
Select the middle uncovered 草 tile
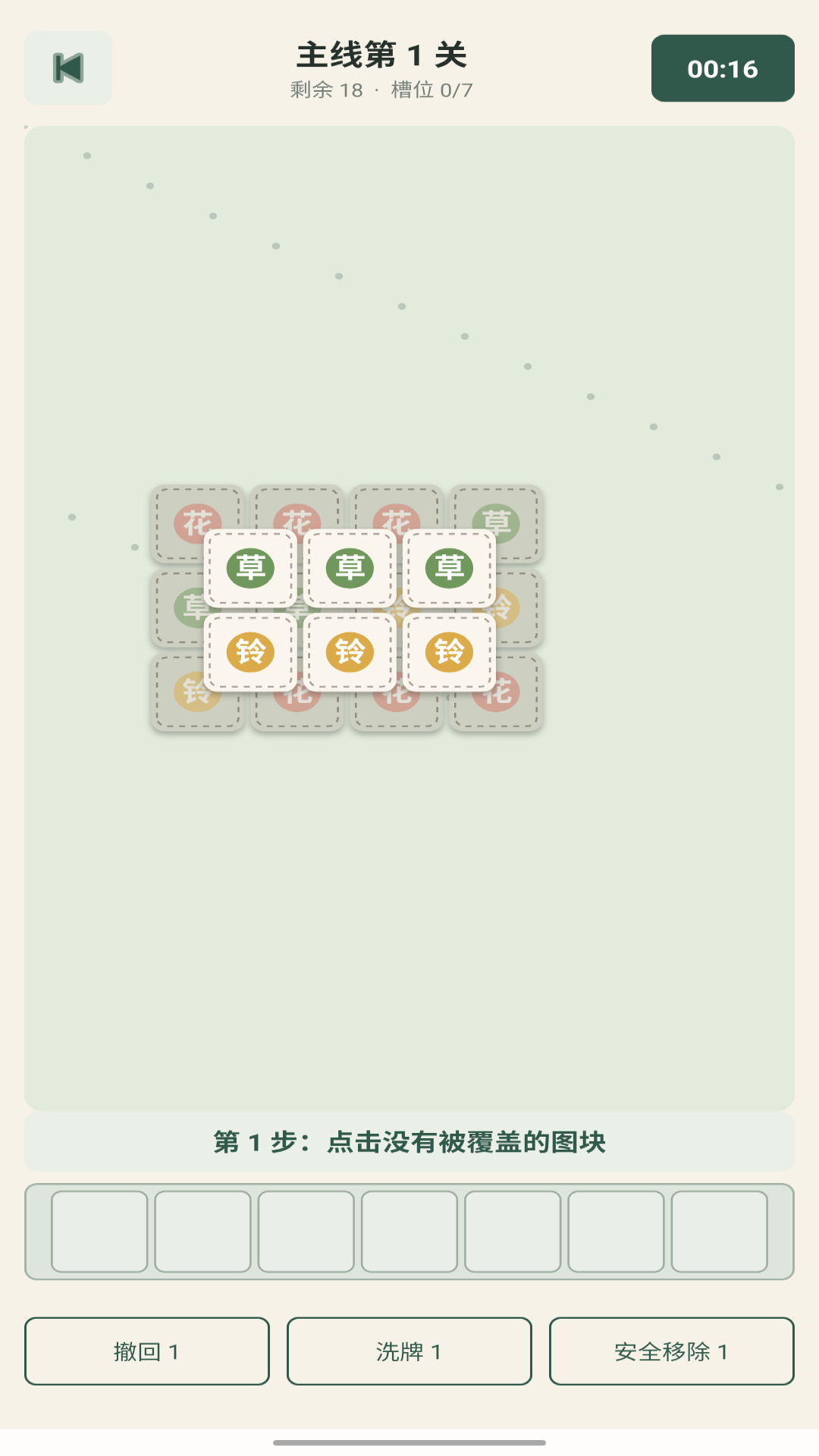350,568
